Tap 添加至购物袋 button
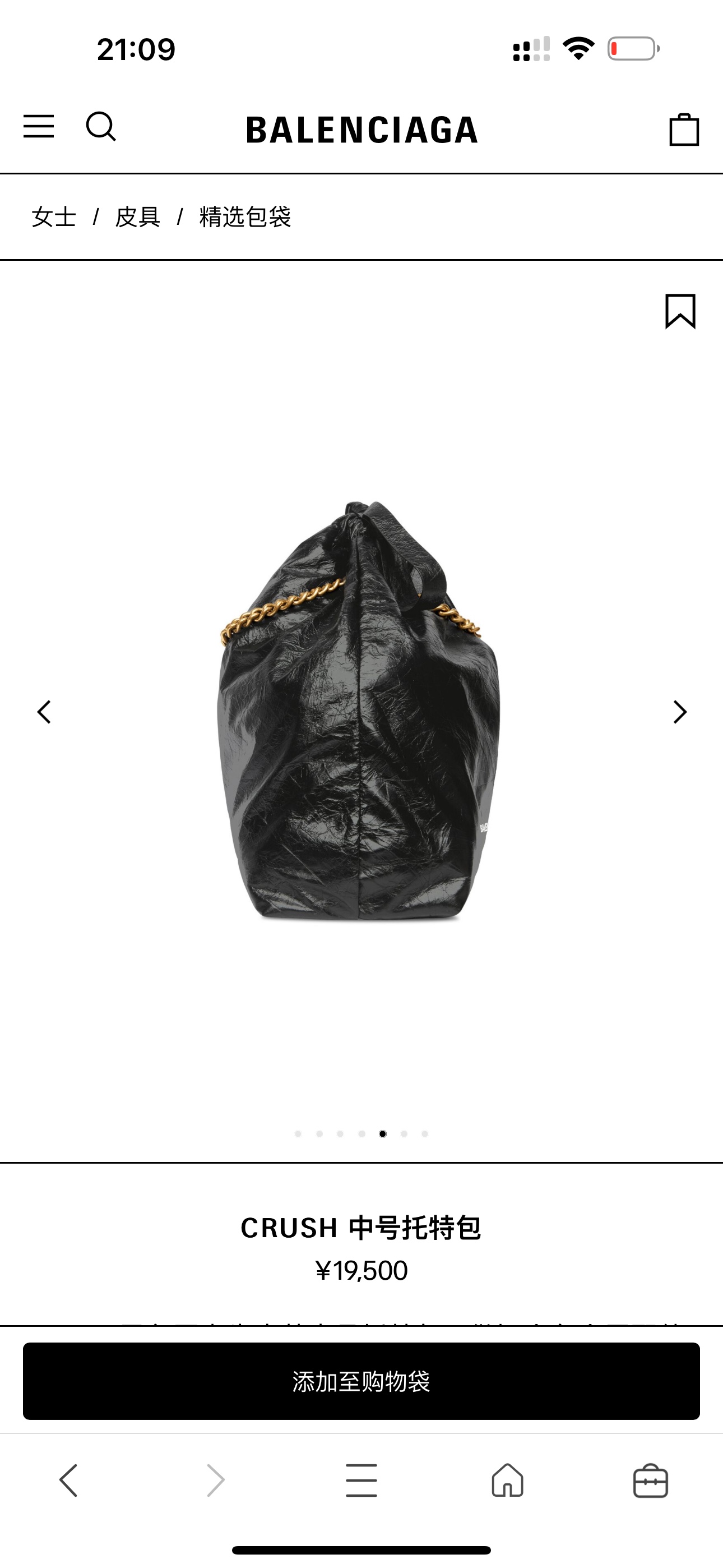Screen dimensions: 723x1568 (361, 1381)
